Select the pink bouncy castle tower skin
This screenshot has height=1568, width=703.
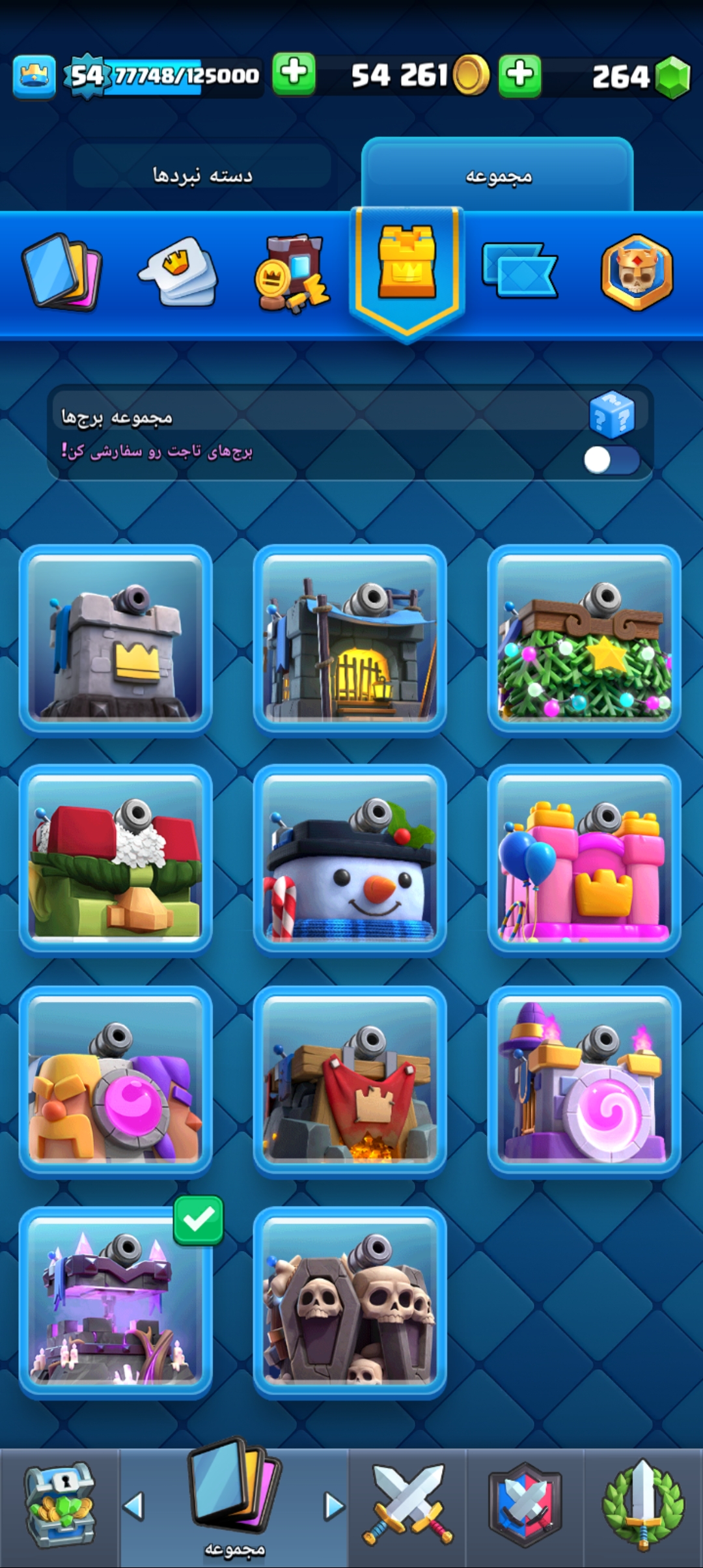point(585,859)
